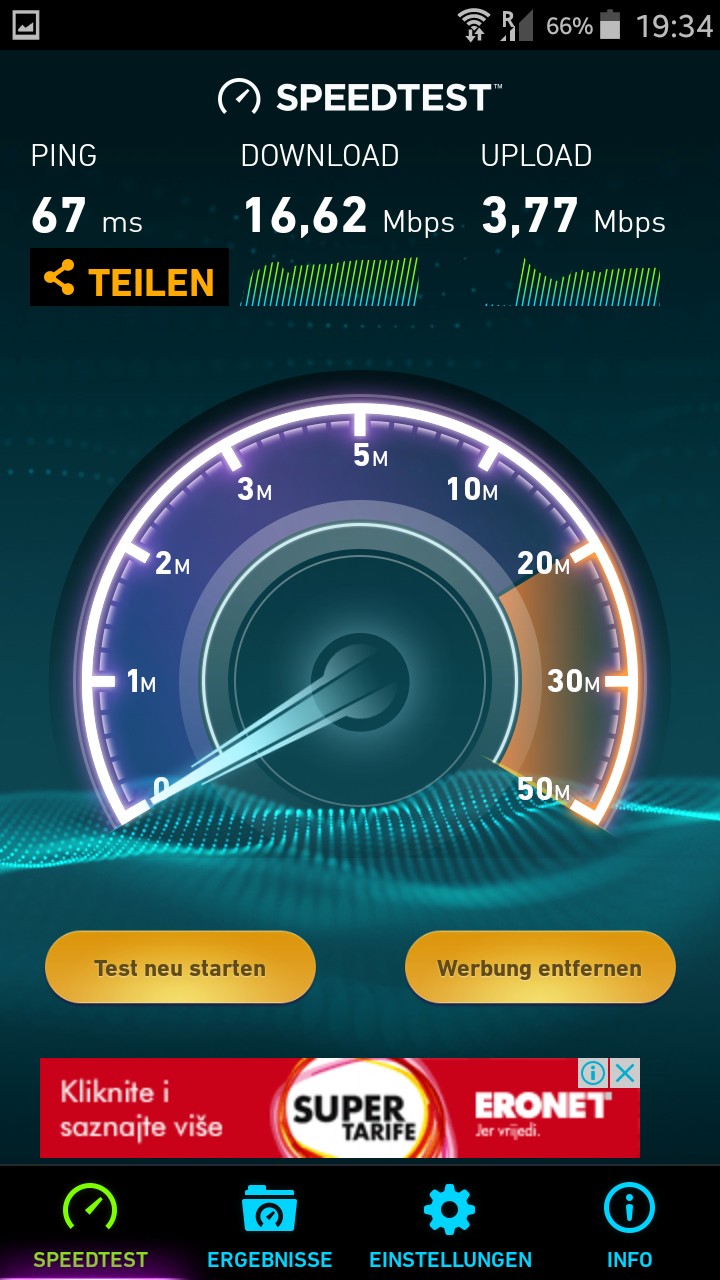Select the Info tab

pos(629,1225)
